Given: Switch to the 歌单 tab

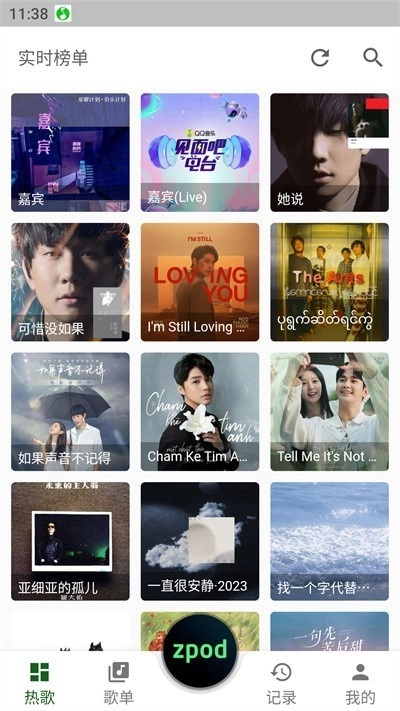Looking at the screenshot, I should (x=118, y=683).
